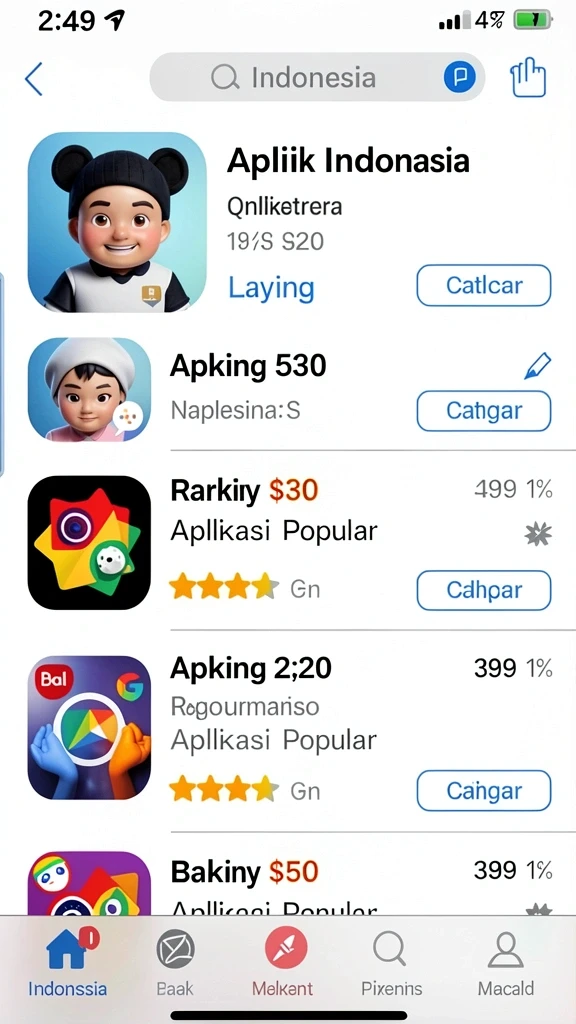Screen dimensions: 576x1024
Task: Tap the Cangar button for Apking 2;20
Action: [x=484, y=791]
